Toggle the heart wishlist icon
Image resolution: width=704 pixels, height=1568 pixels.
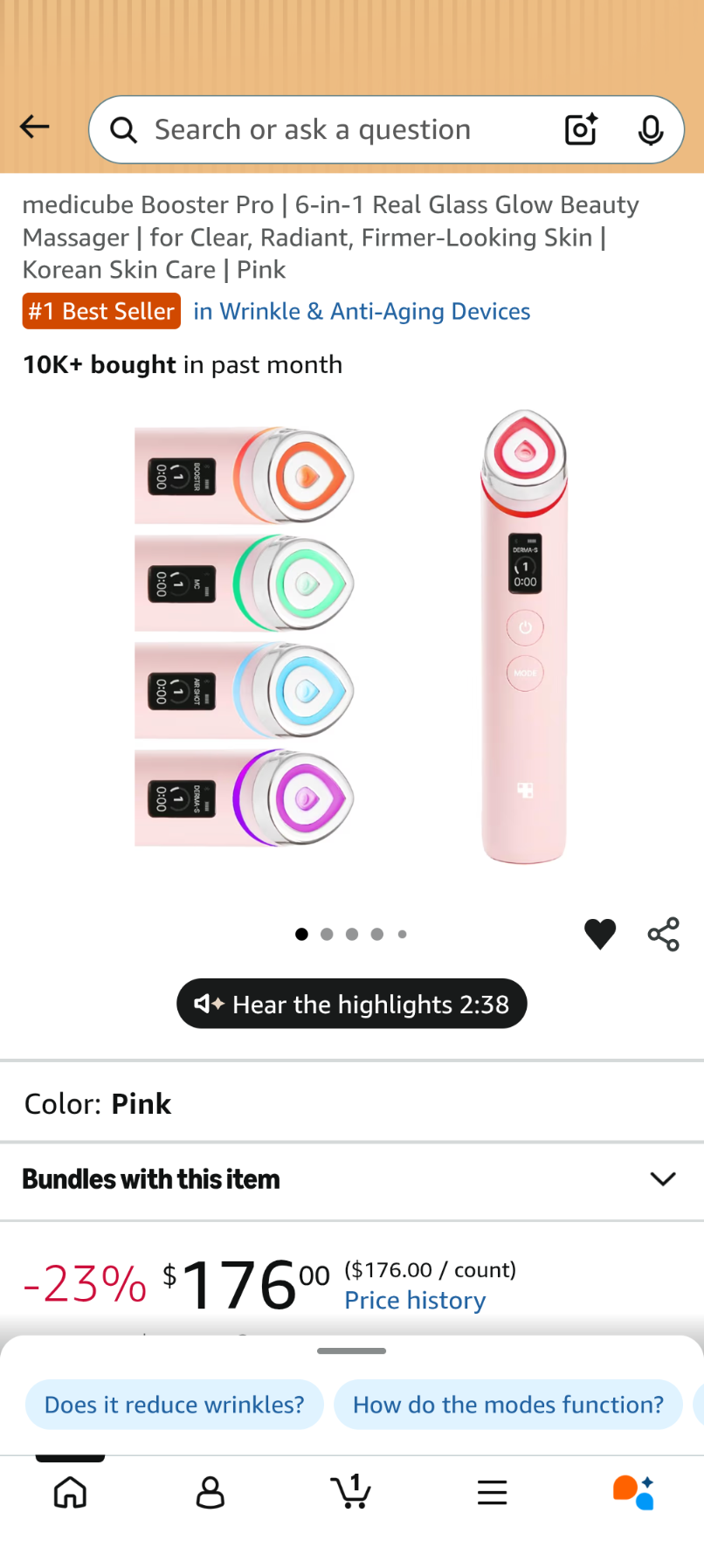(x=600, y=934)
